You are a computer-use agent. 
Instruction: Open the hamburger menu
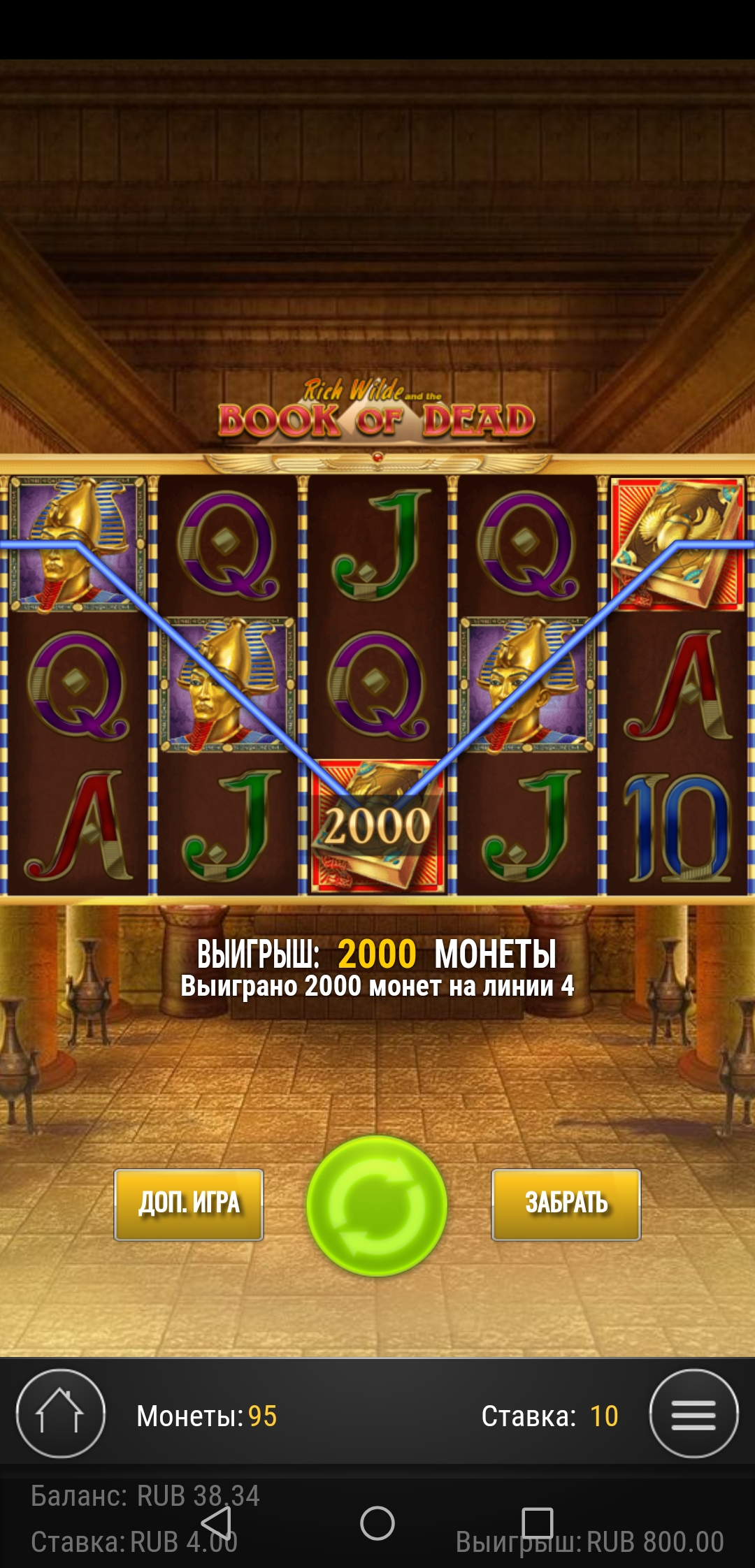(x=693, y=1413)
